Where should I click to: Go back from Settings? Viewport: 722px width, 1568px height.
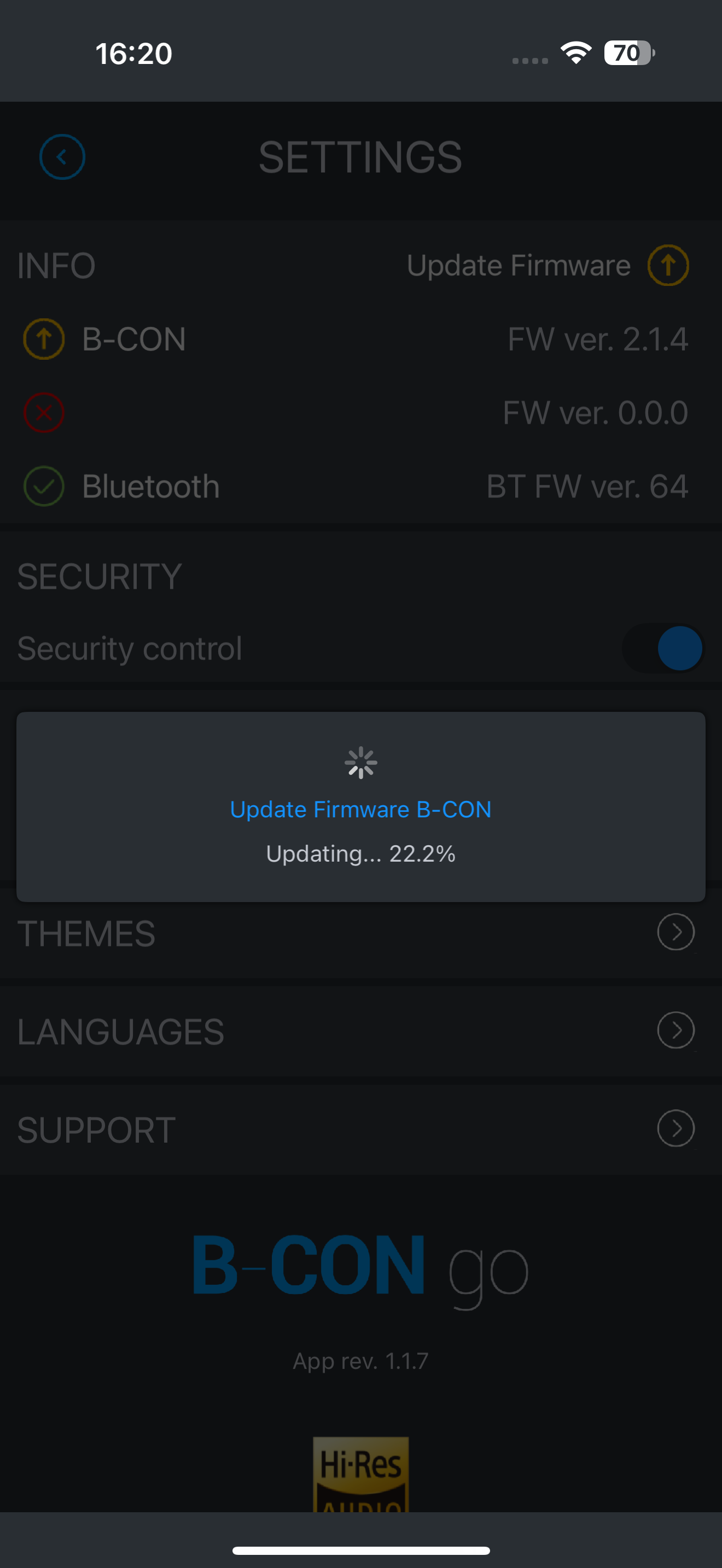pyautogui.click(x=62, y=156)
